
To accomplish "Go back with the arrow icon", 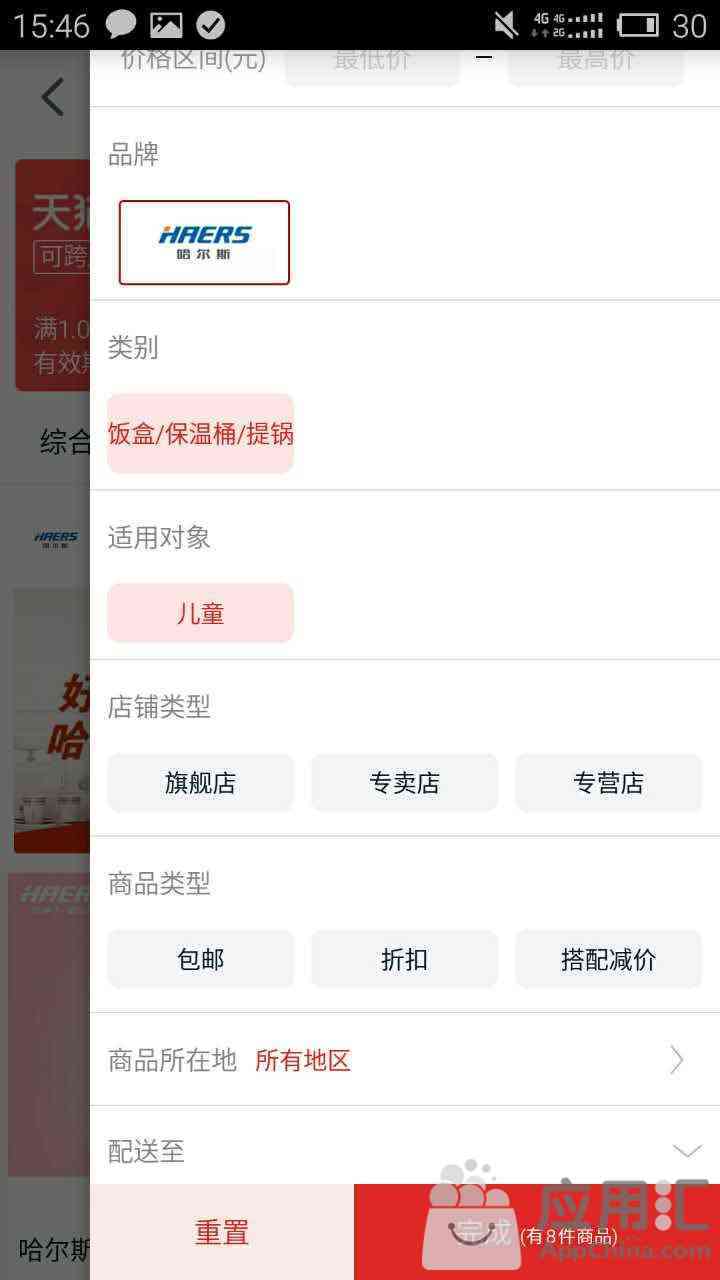I will click(x=52, y=98).
